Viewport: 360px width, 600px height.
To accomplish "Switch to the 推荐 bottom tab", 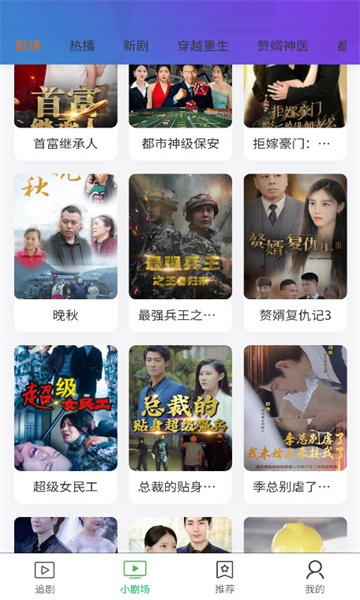I will [x=225, y=577].
